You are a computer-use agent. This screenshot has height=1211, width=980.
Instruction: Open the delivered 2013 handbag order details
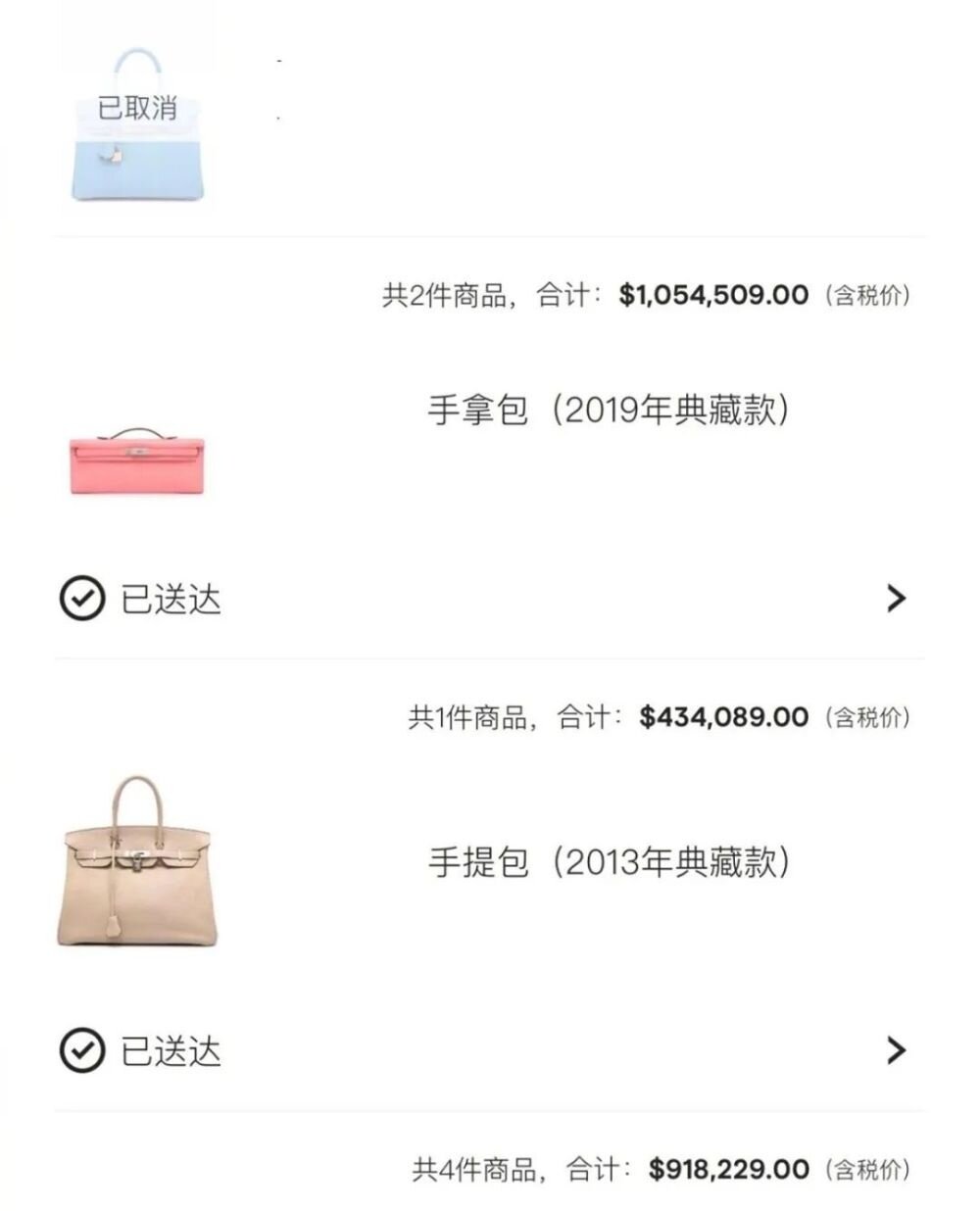coord(896,1050)
